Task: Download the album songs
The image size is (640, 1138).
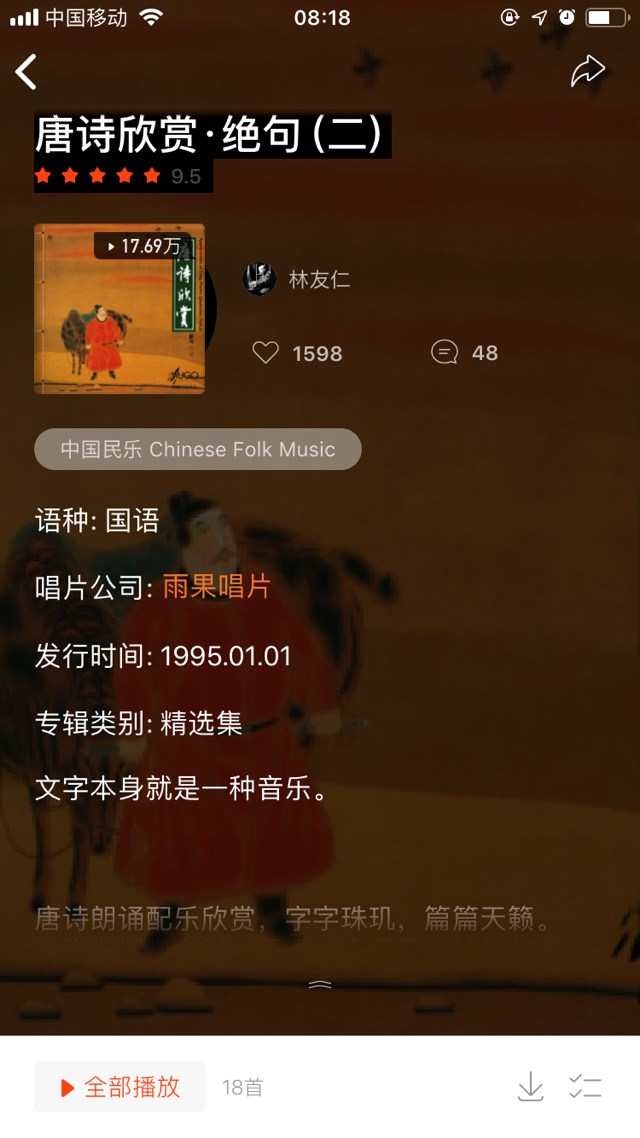Action: [530, 1086]
